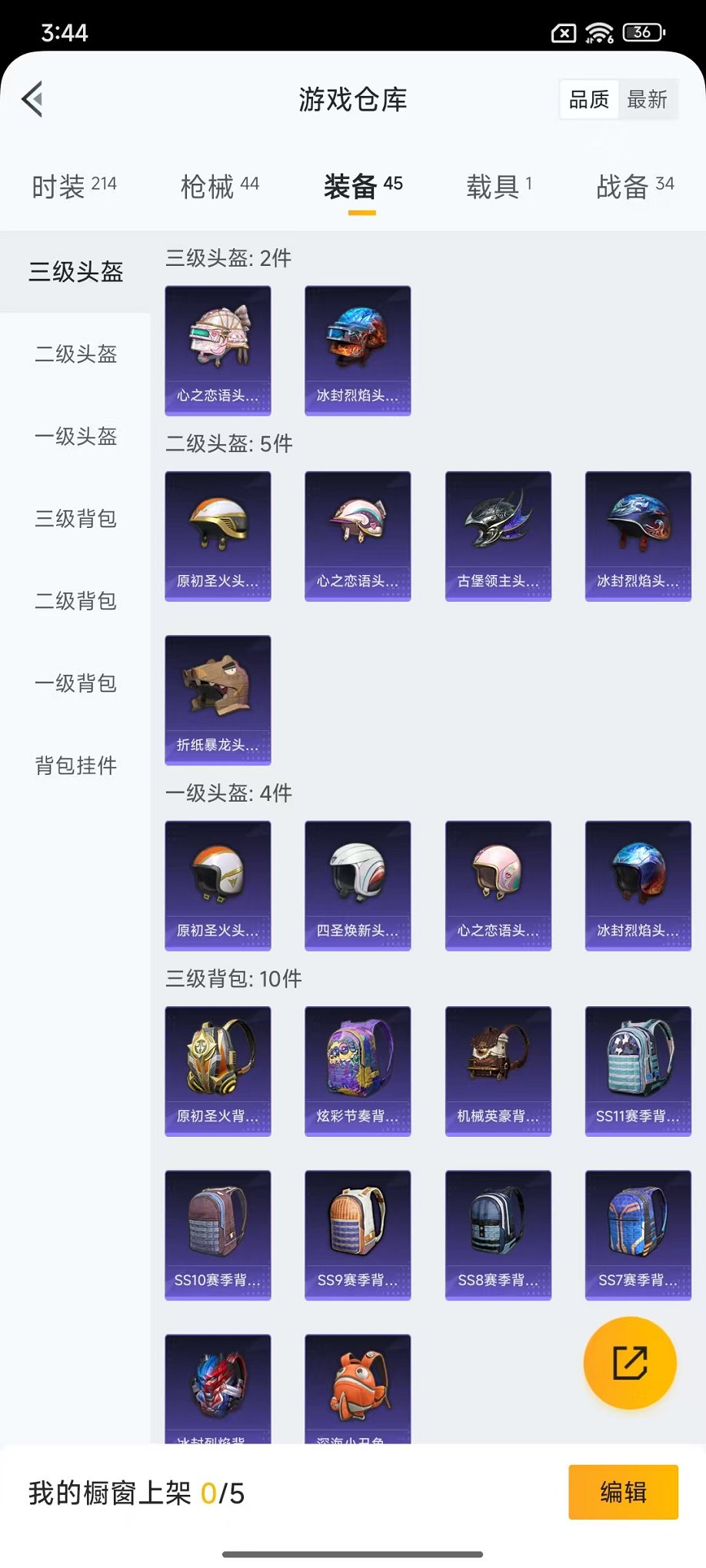
Task: Select the SS11赛季背包 backpack
Action: 638,1071
